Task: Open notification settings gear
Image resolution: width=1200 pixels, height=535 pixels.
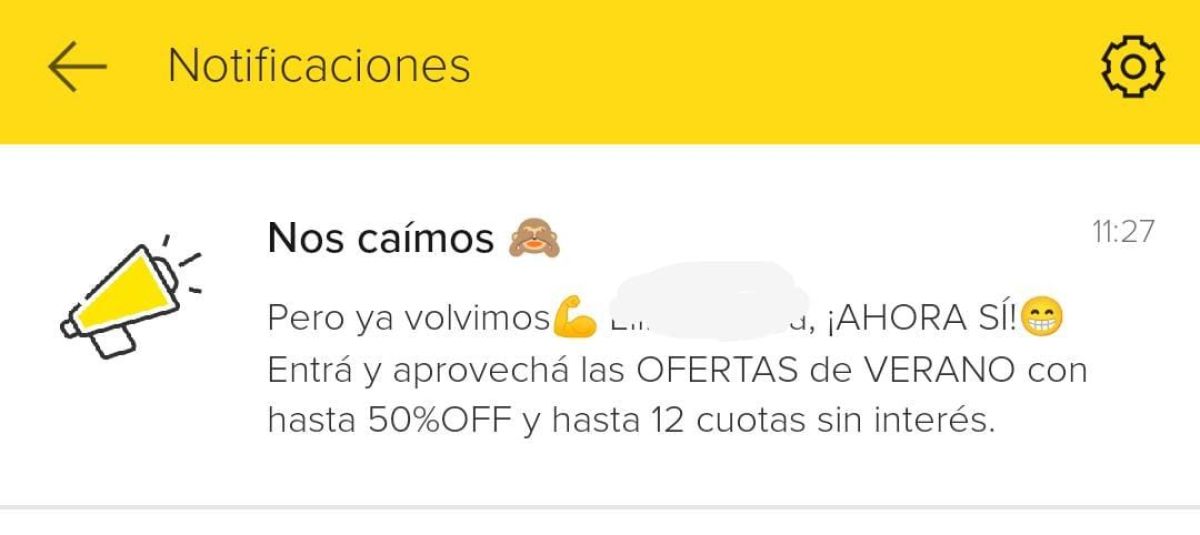Action: [x=1132, y=67]
